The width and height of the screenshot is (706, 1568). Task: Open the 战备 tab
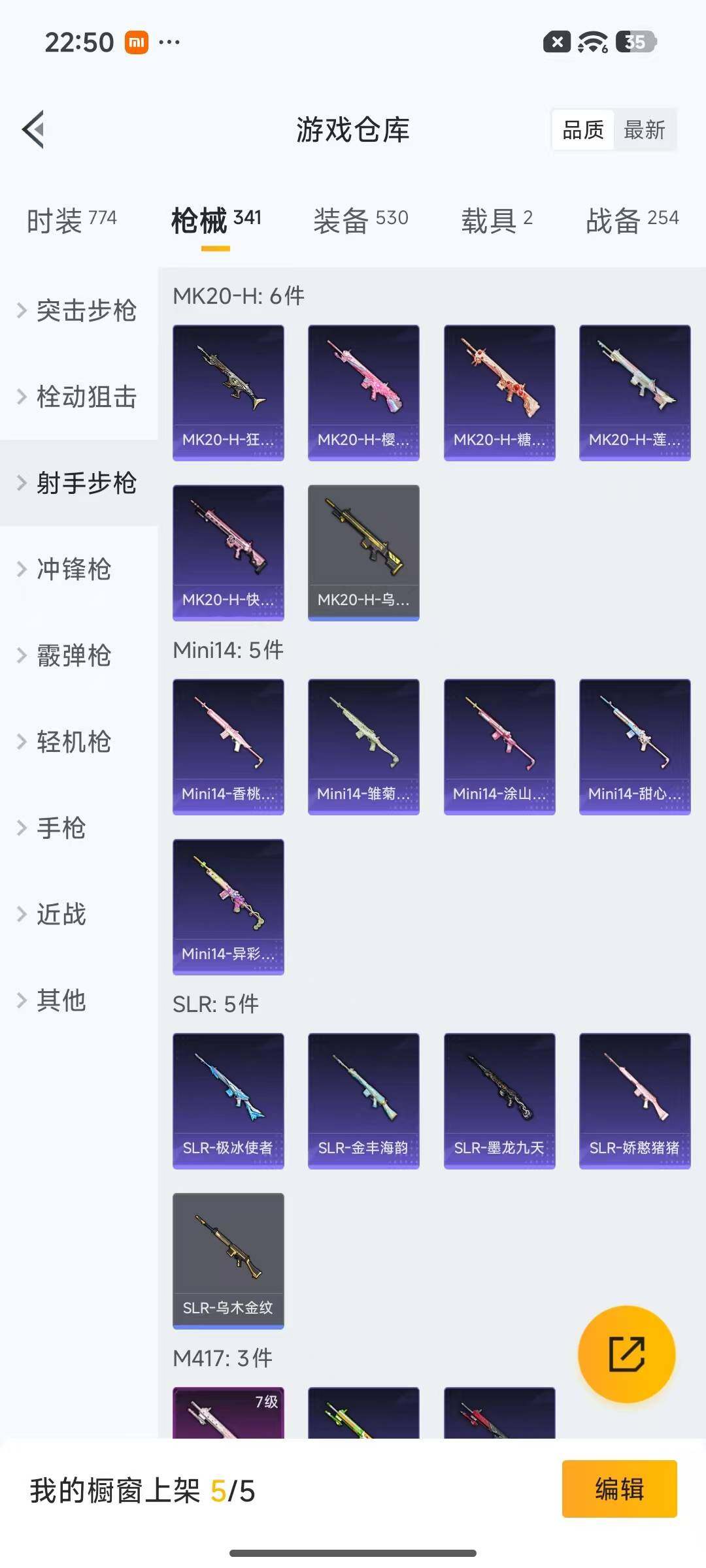(x=631, y=220)
